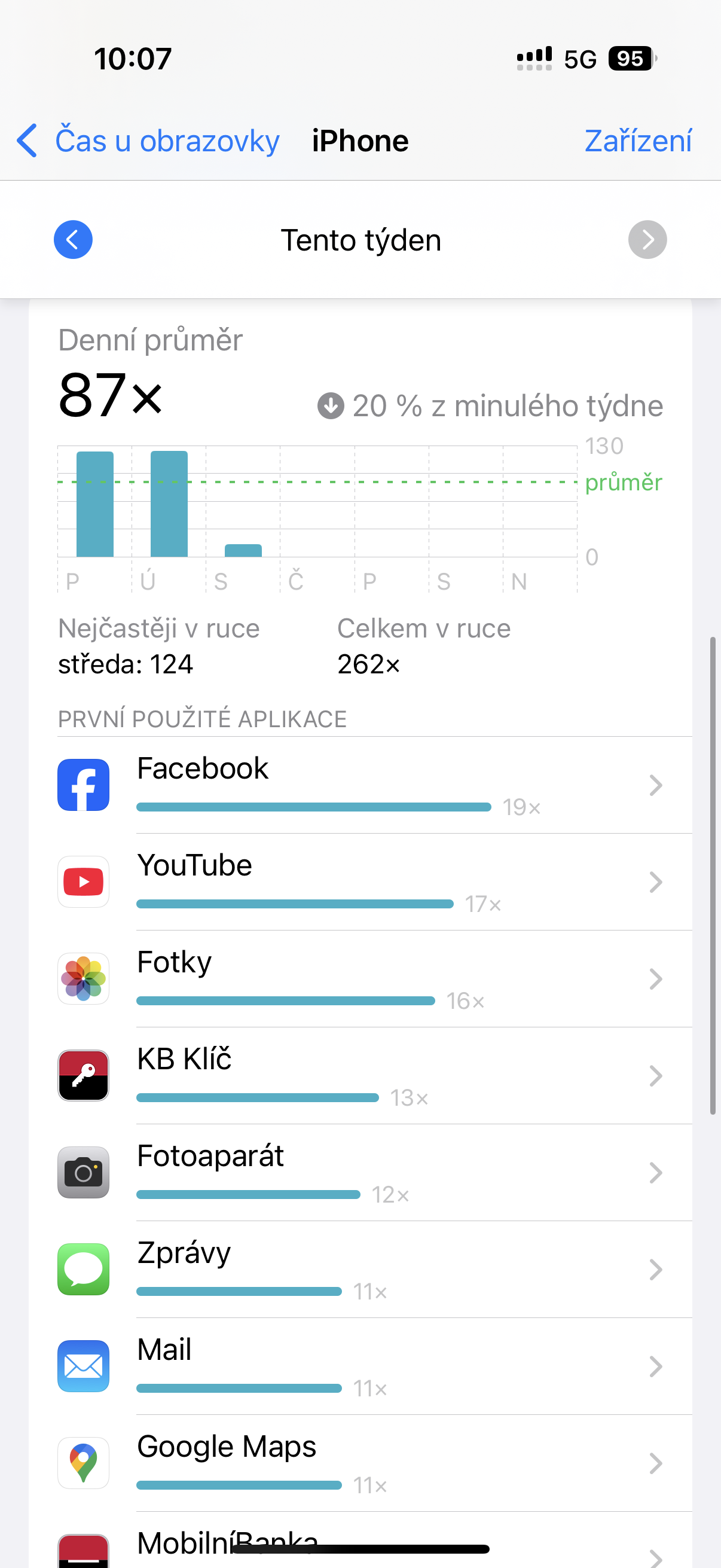View the Fotky app row
Viewport: 721px width, 1568px height.
click(389, 978)
